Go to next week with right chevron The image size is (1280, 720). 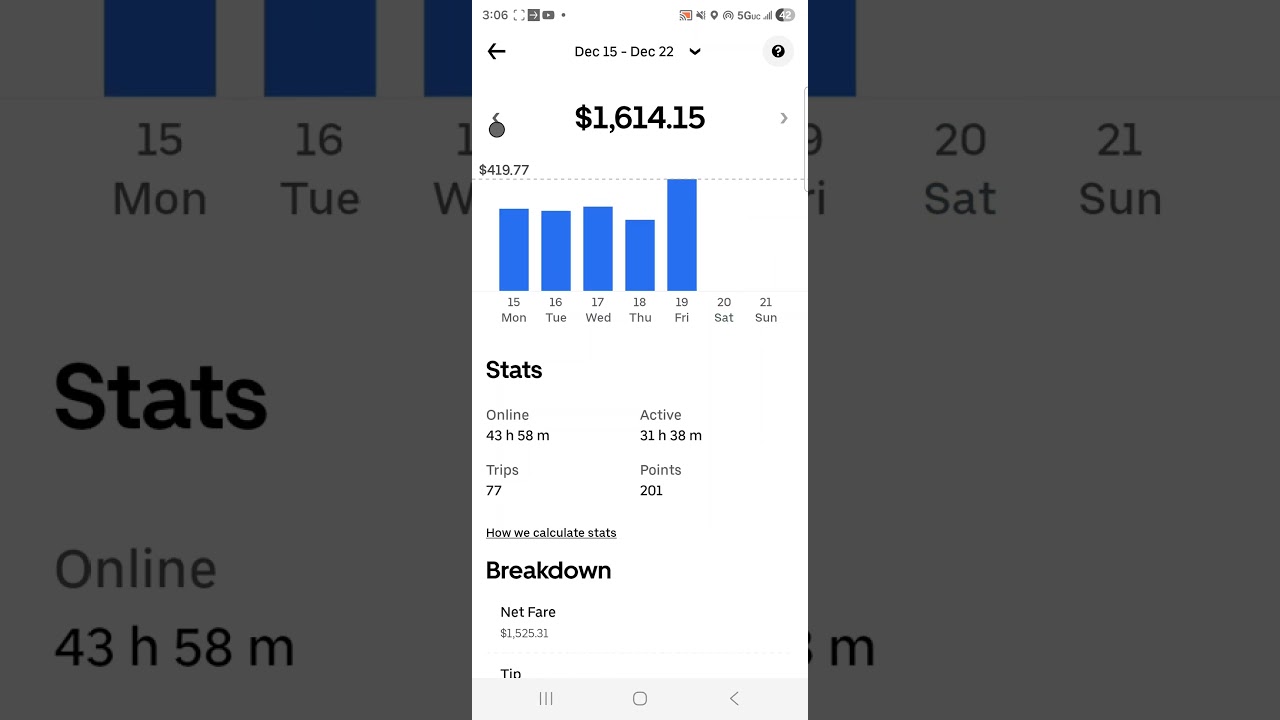pyautogui.click(x=784, y=118)
